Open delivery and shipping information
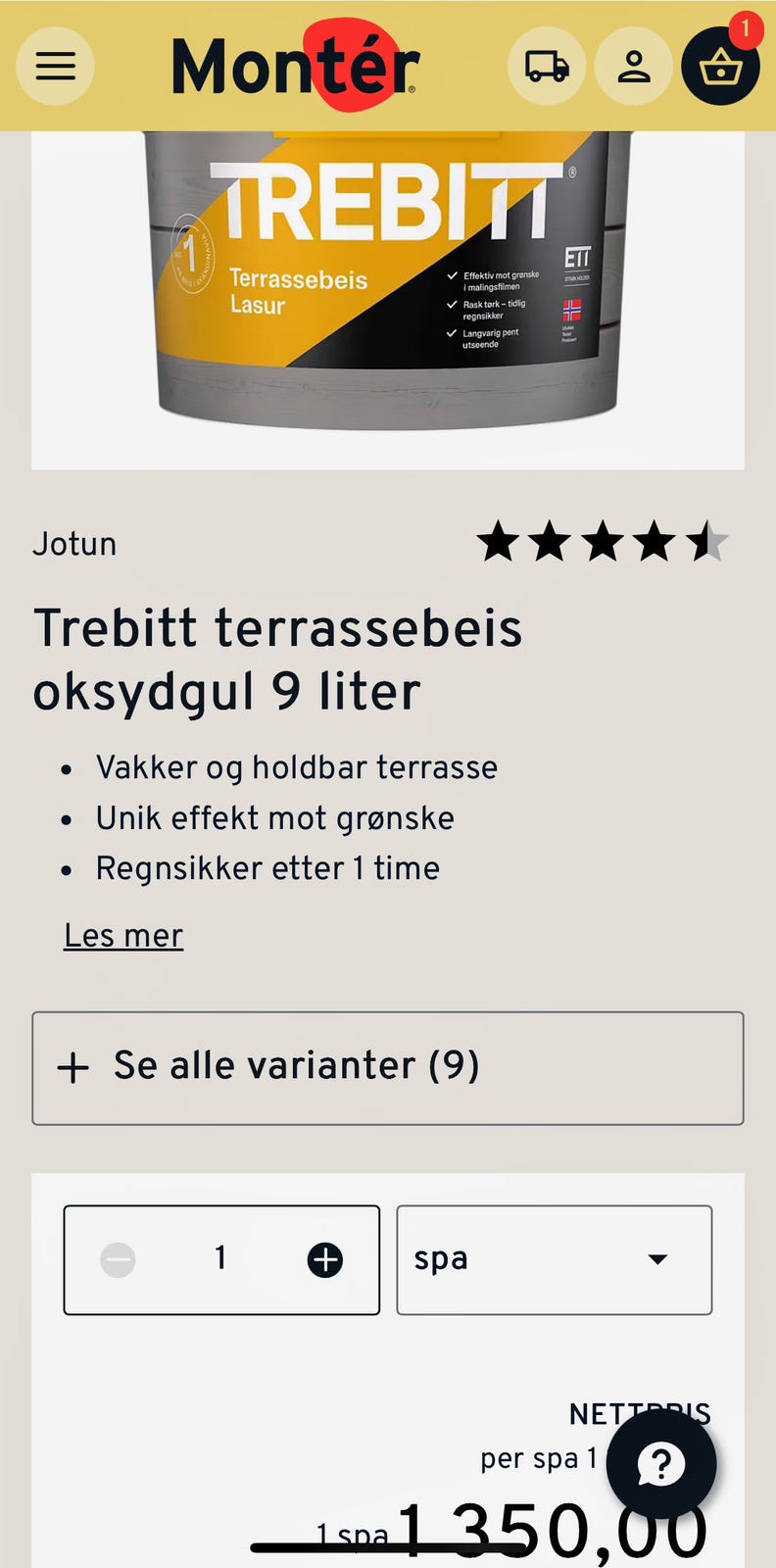Viewport: 776px width, 1568px height. point(547,66)
